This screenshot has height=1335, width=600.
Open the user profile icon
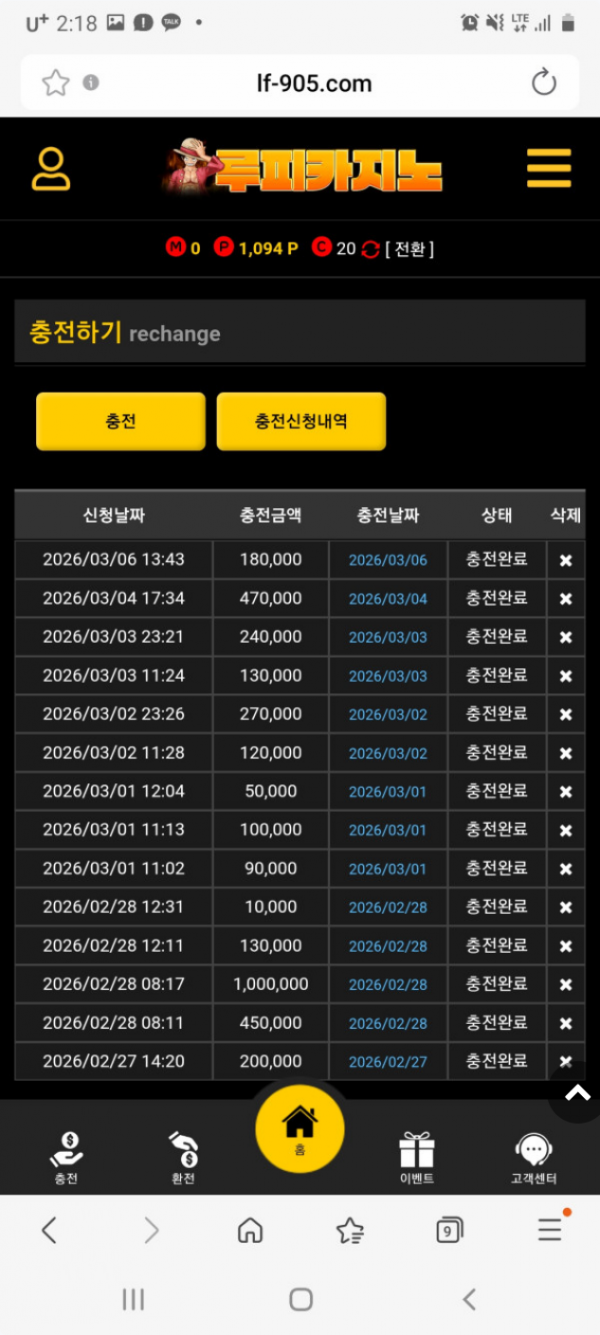(51, 168)
